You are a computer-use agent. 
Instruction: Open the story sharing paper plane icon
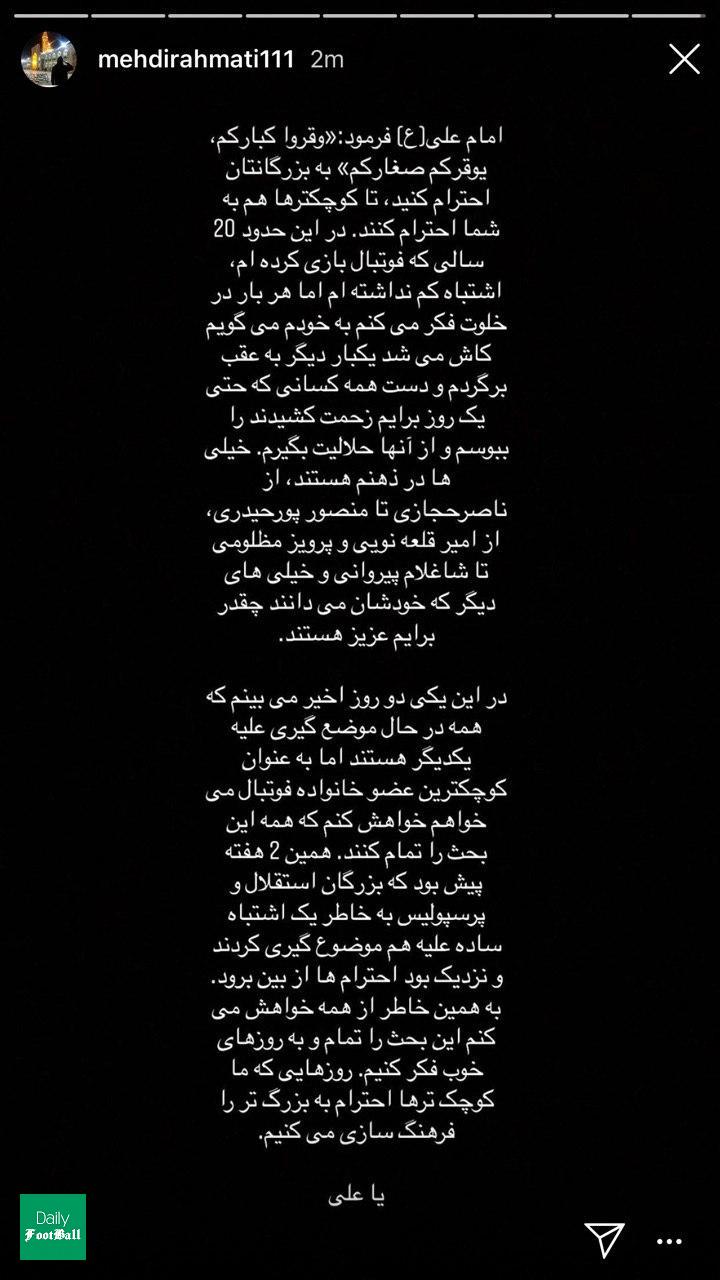click(x=605, y=1240)
